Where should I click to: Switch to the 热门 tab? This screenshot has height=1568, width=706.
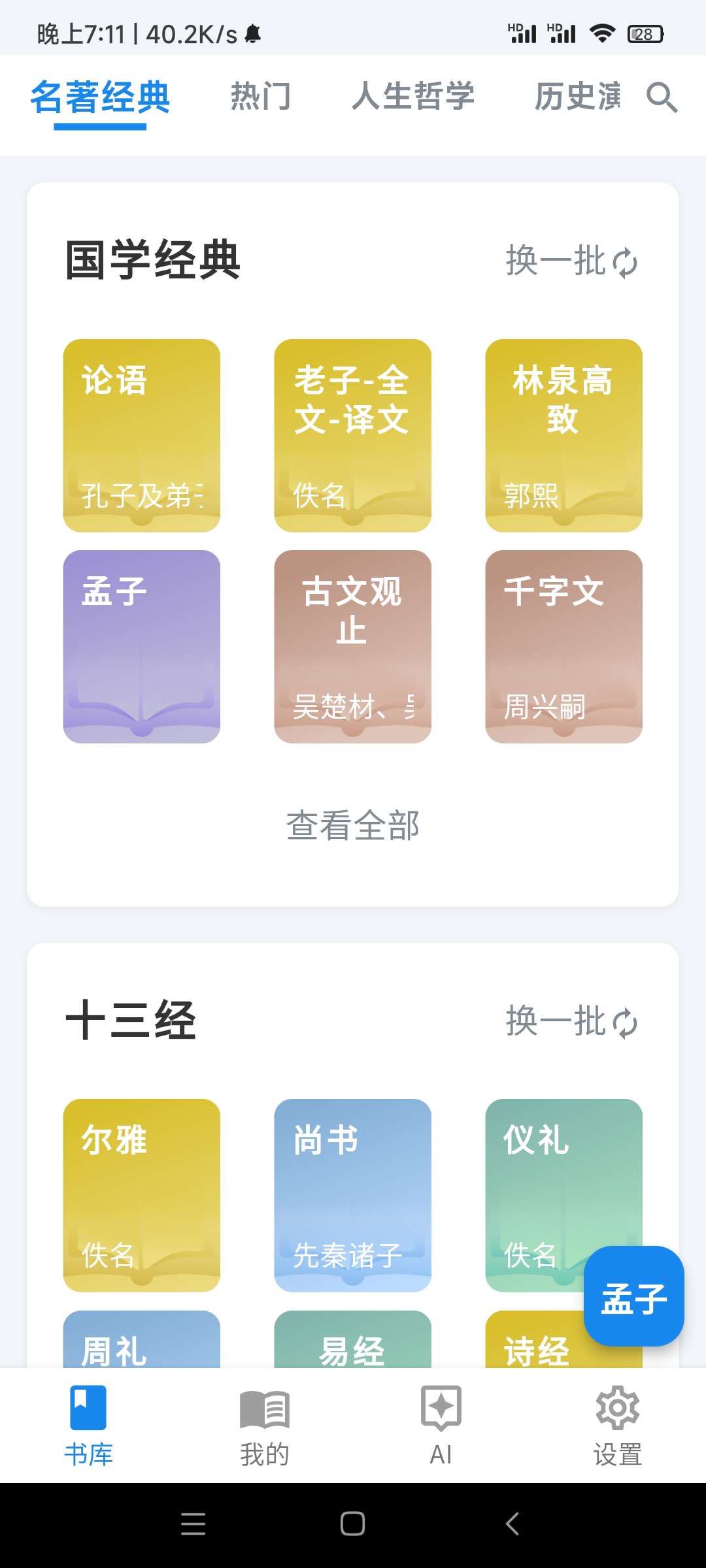pos(260,97)
